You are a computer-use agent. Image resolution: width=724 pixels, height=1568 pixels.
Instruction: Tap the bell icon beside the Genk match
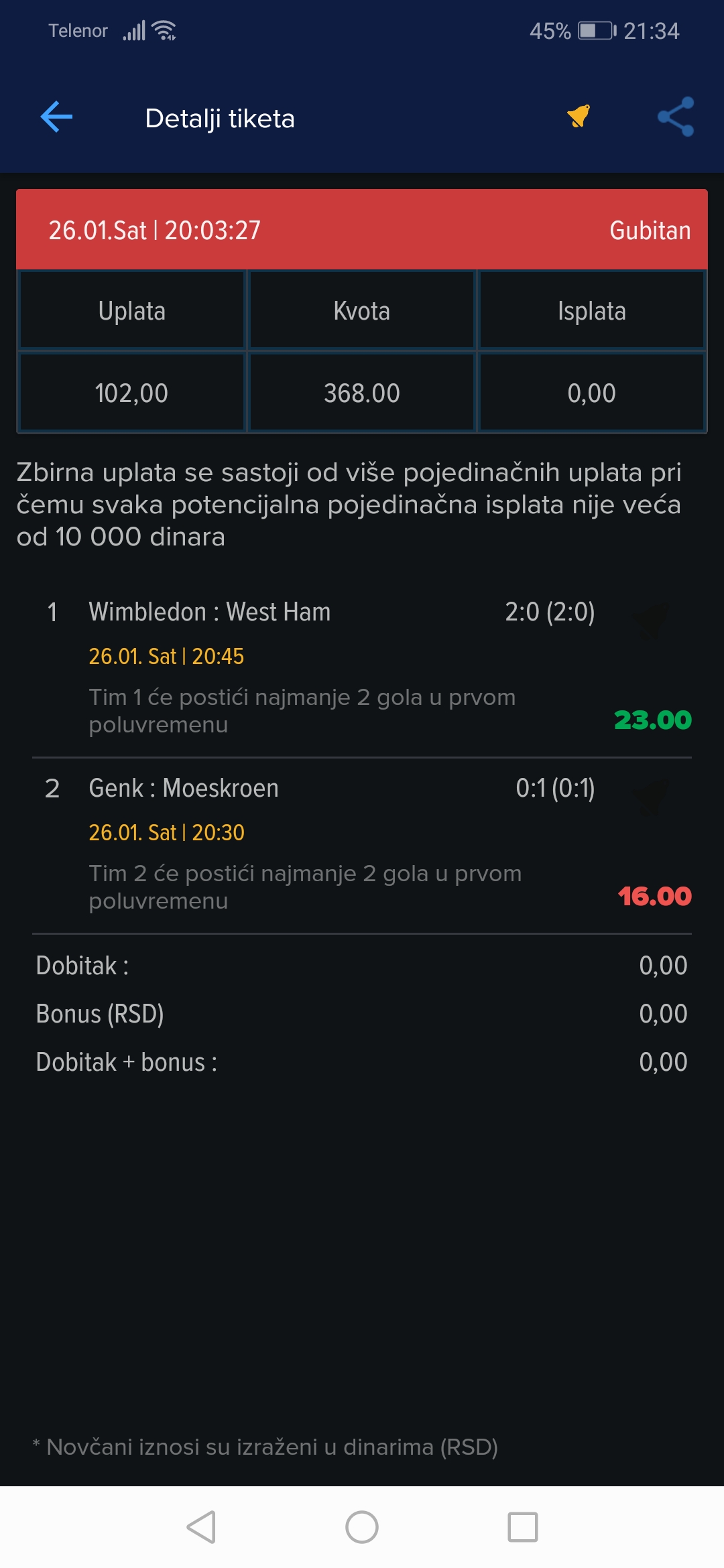(652, 797)
